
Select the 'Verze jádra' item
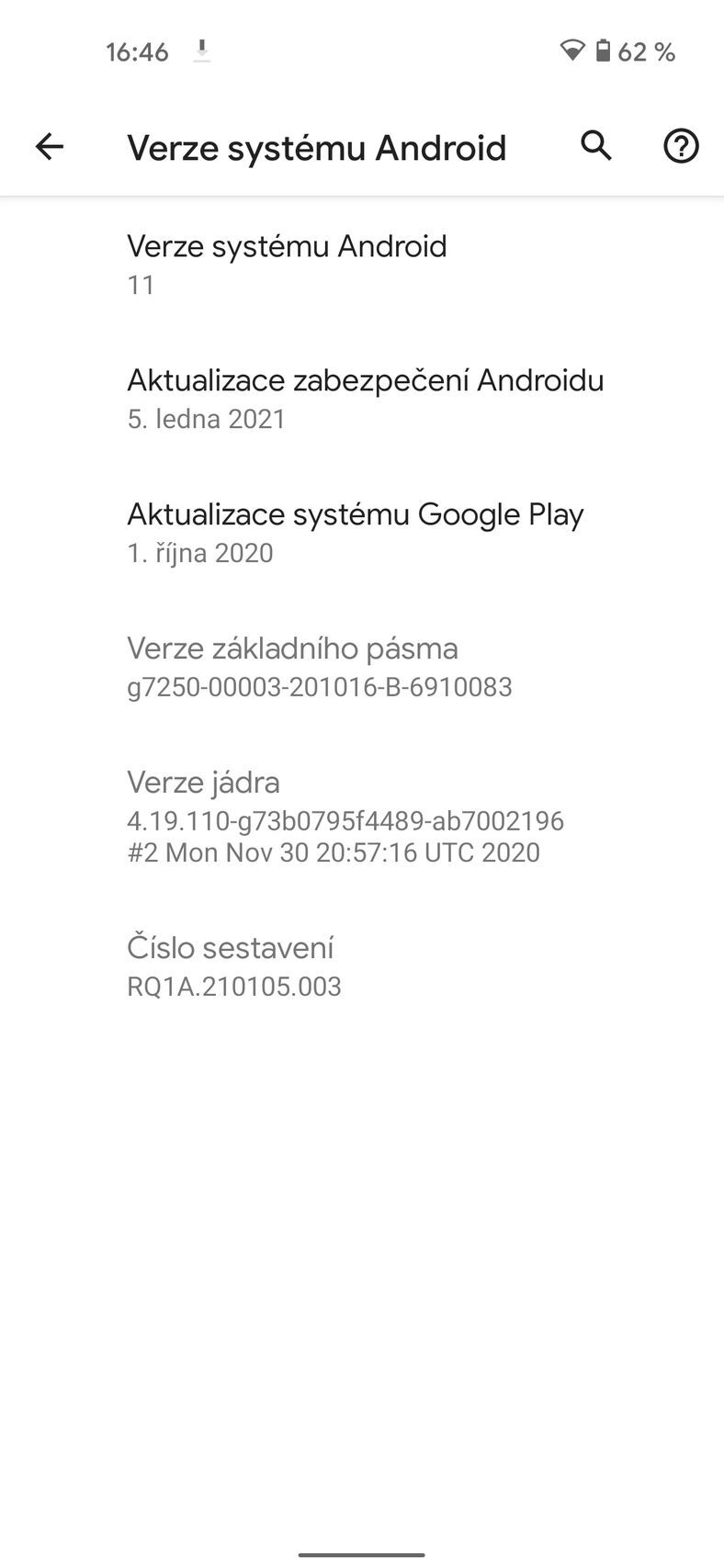click(203, 783)
